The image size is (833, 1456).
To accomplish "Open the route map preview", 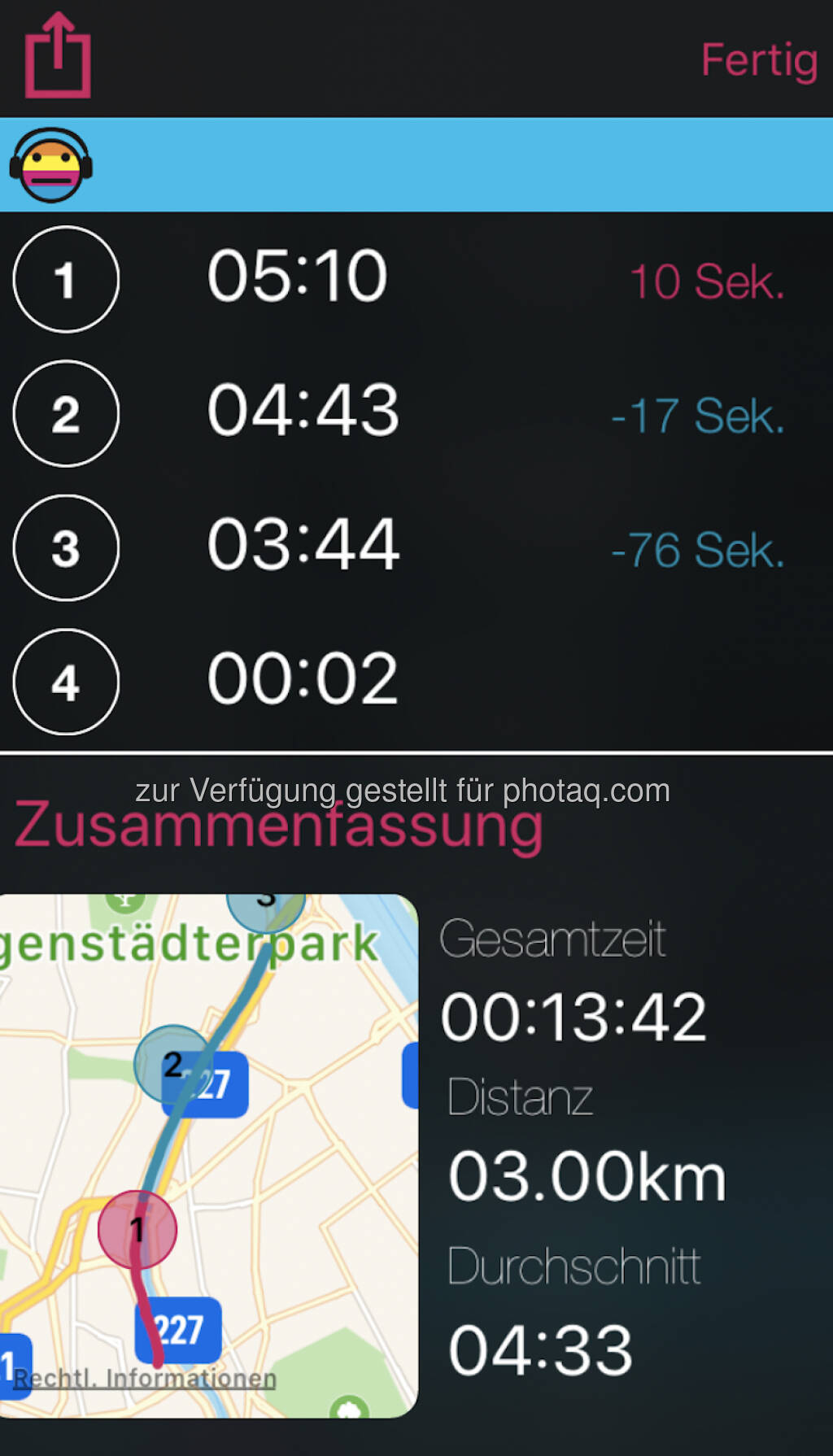I will 244,1139.
